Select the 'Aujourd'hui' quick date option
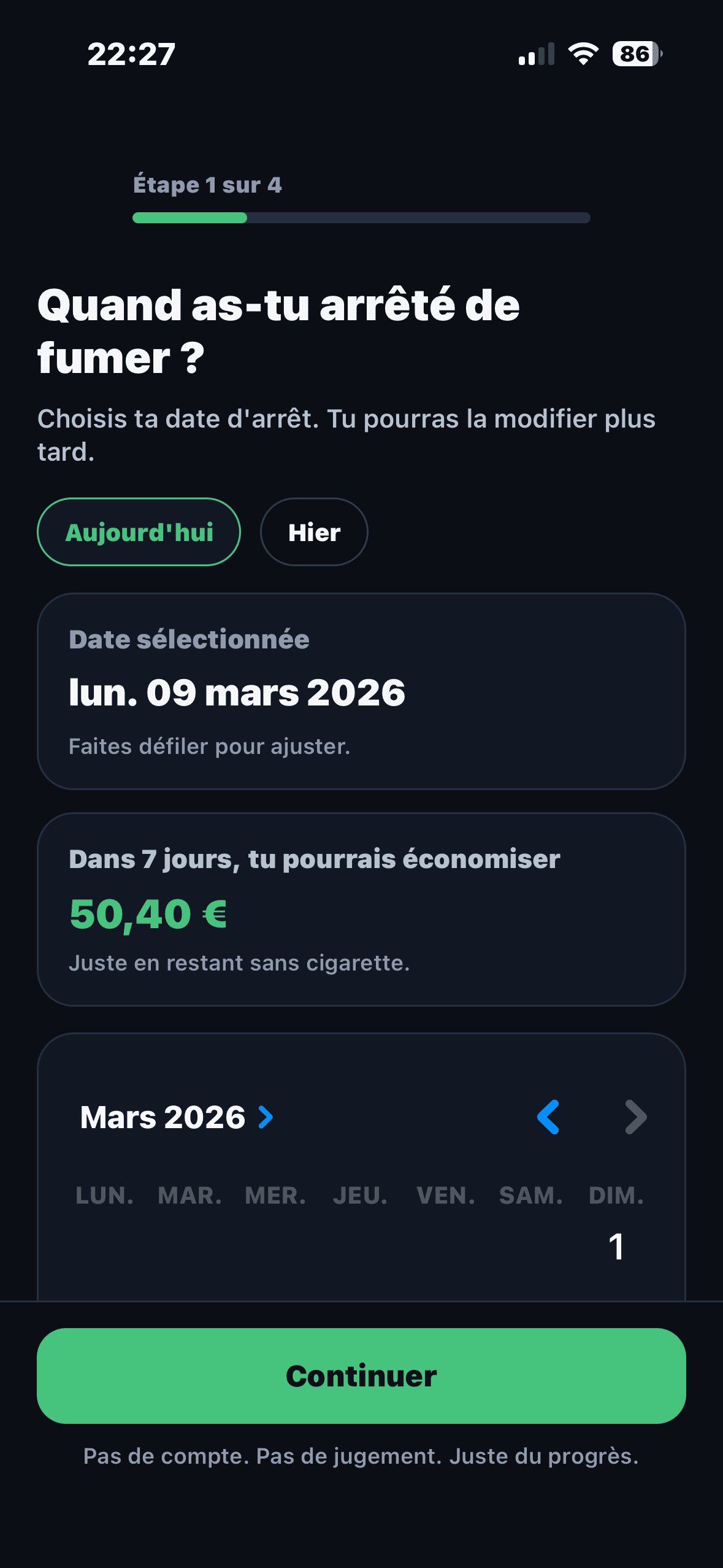The image size is (723, 1568). (139, 532)
